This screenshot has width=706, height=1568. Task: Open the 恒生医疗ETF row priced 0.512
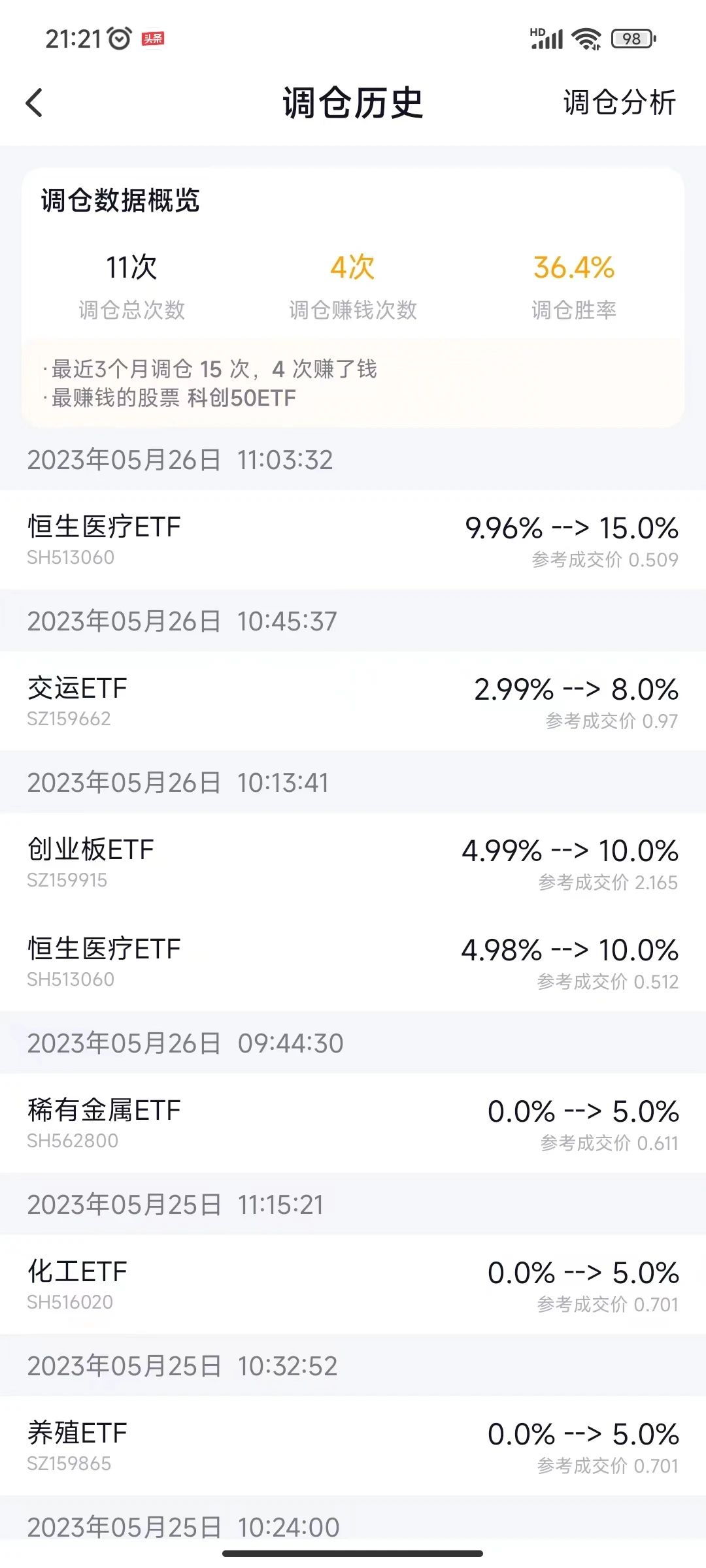pyautogui.click(x=353, y=962)
